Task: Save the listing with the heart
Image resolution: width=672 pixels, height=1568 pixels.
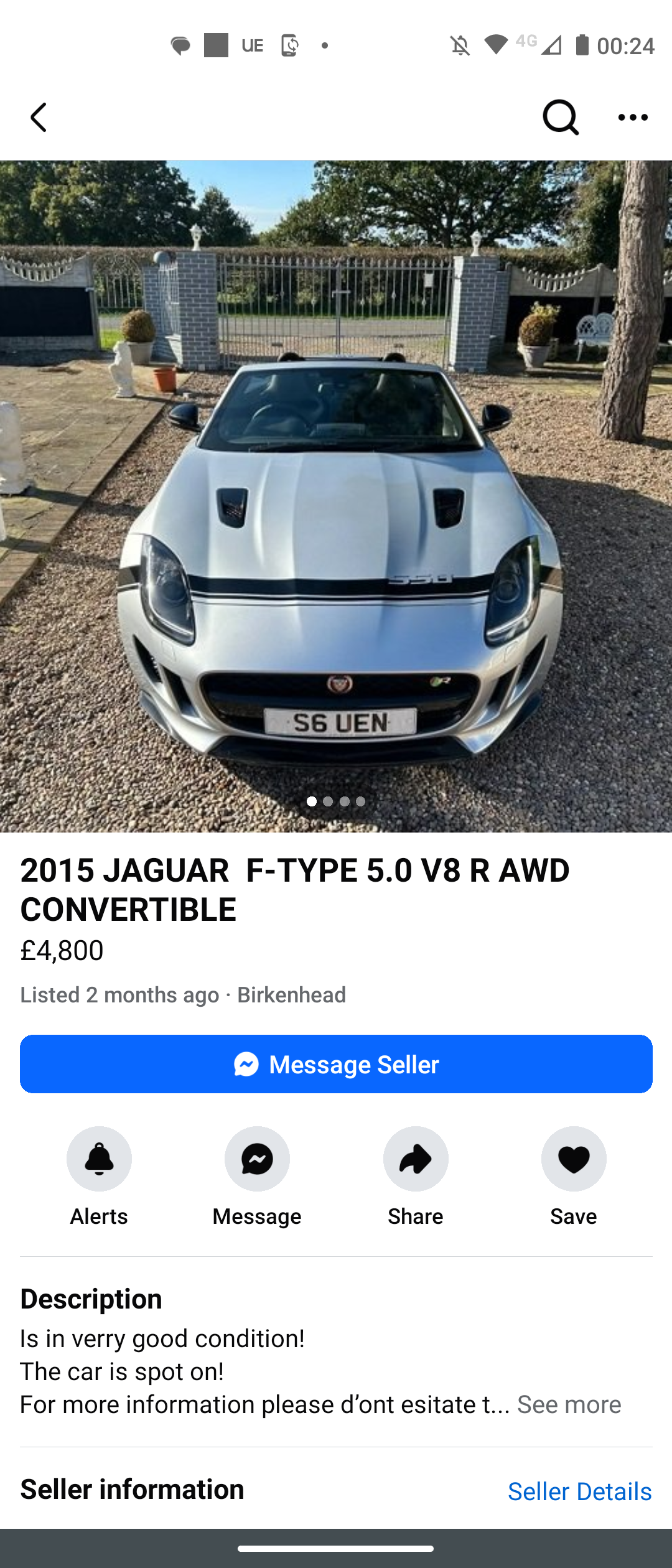Action: (x=574, y=1159)
